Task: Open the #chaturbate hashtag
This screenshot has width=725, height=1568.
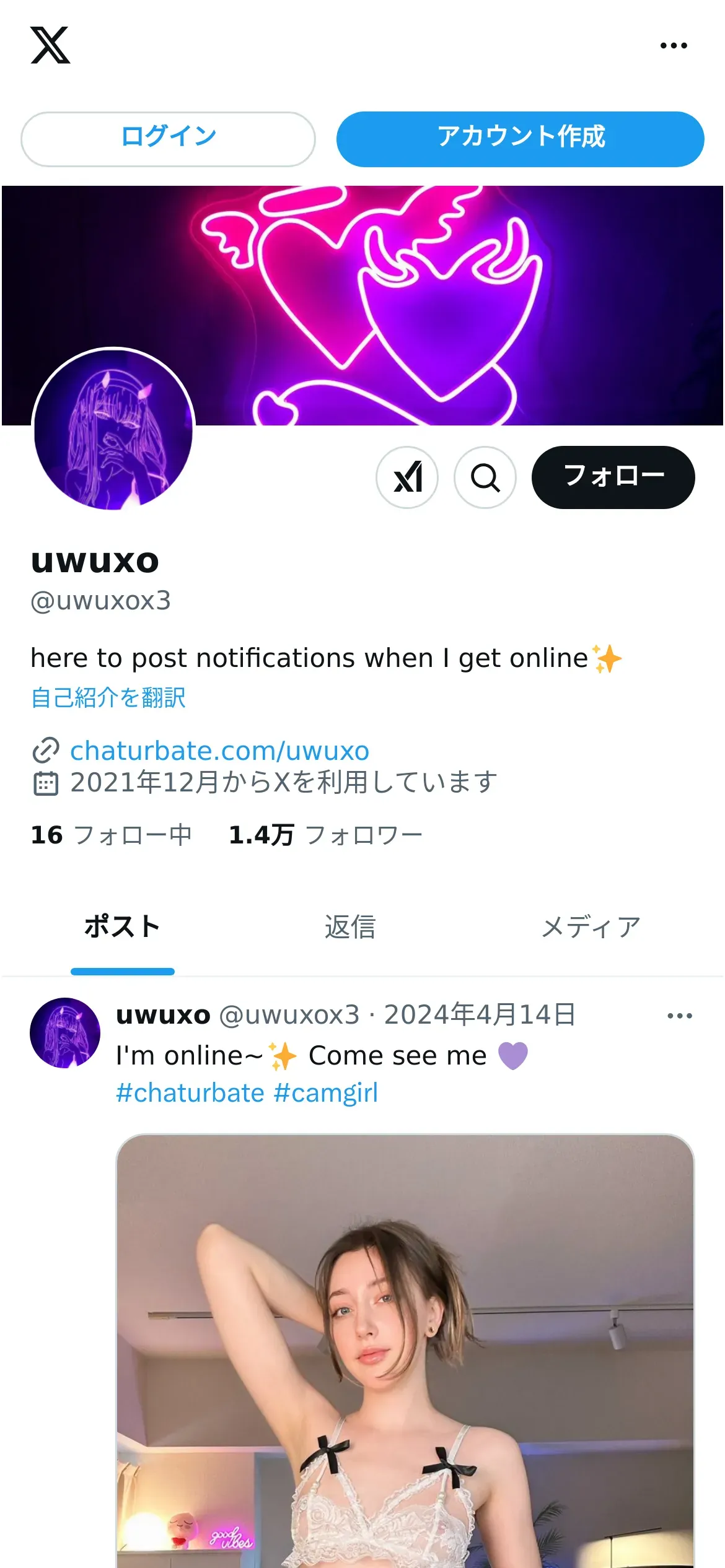Action: pos(190,1093)
